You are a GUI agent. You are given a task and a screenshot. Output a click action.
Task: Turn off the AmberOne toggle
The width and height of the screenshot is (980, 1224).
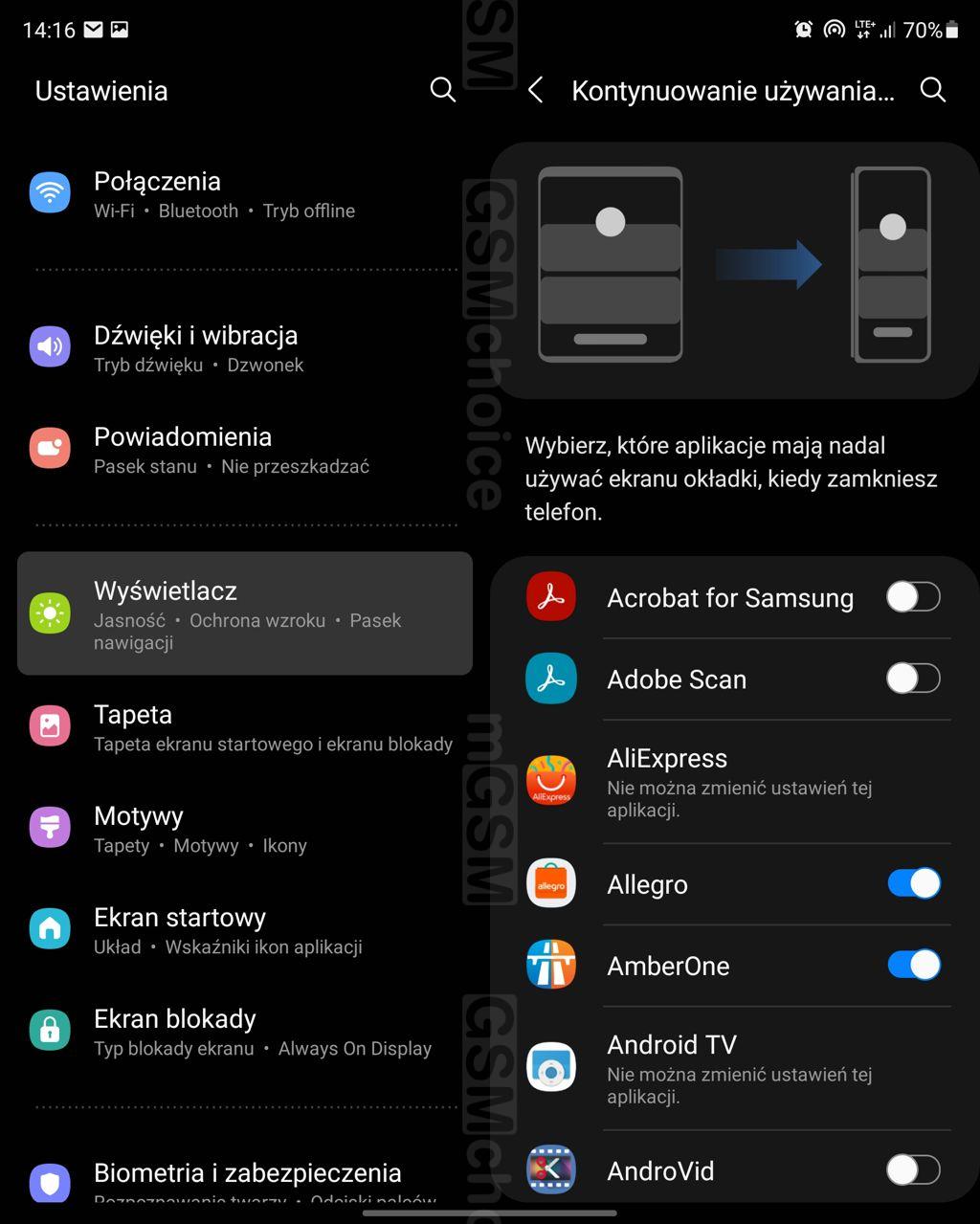tap(913, 965)
